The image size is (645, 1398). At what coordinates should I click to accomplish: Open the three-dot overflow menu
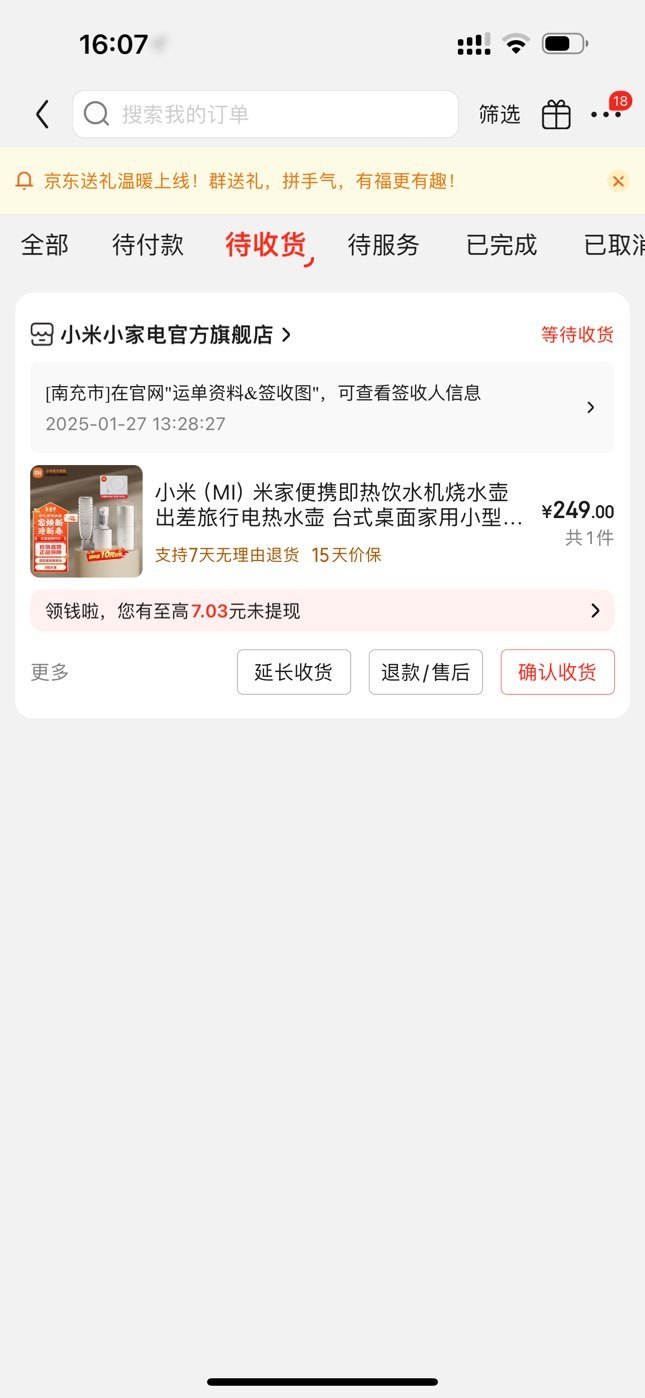(x=606, y=115)
